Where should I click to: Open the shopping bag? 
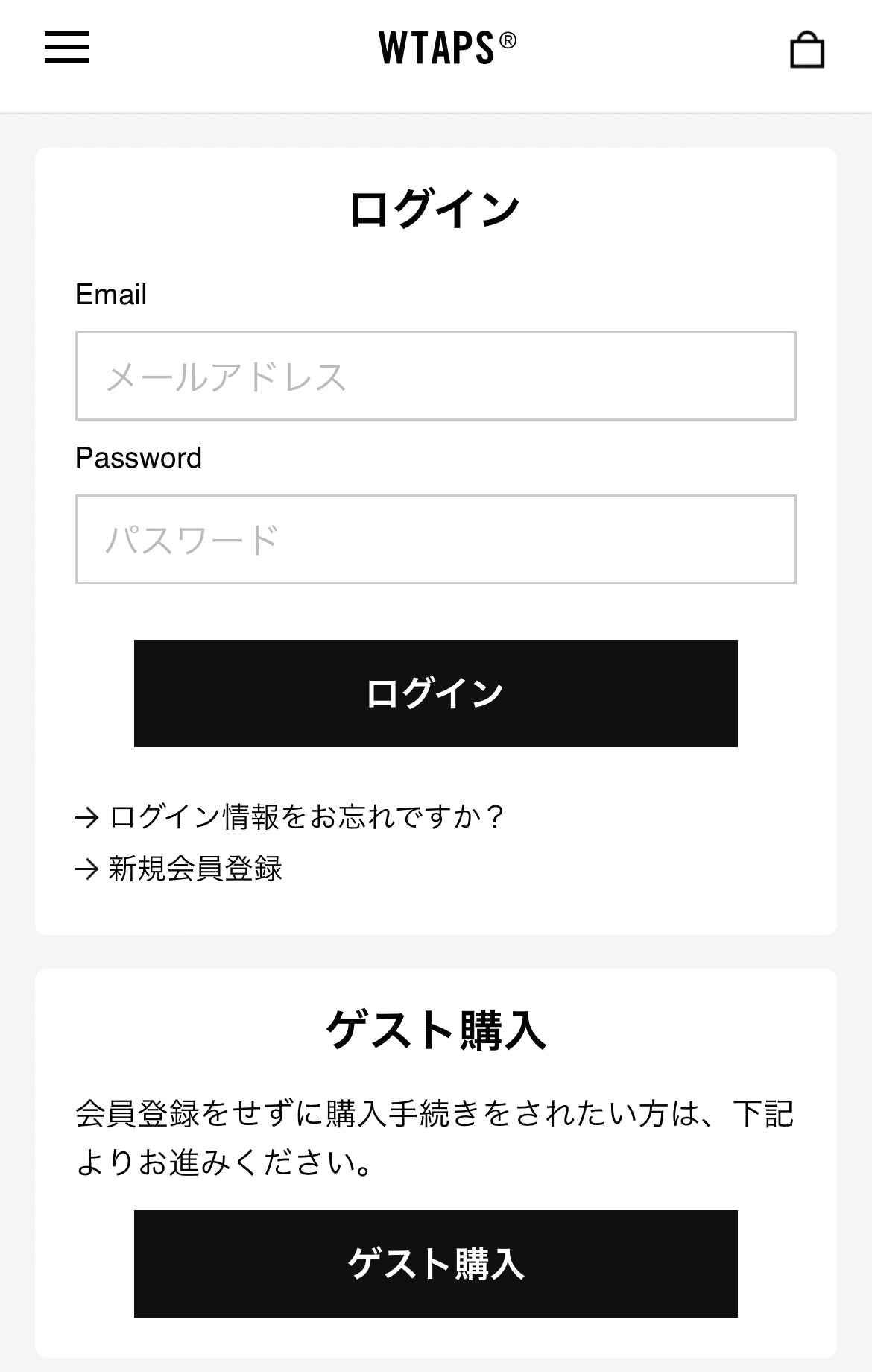(x=806, y=50)
